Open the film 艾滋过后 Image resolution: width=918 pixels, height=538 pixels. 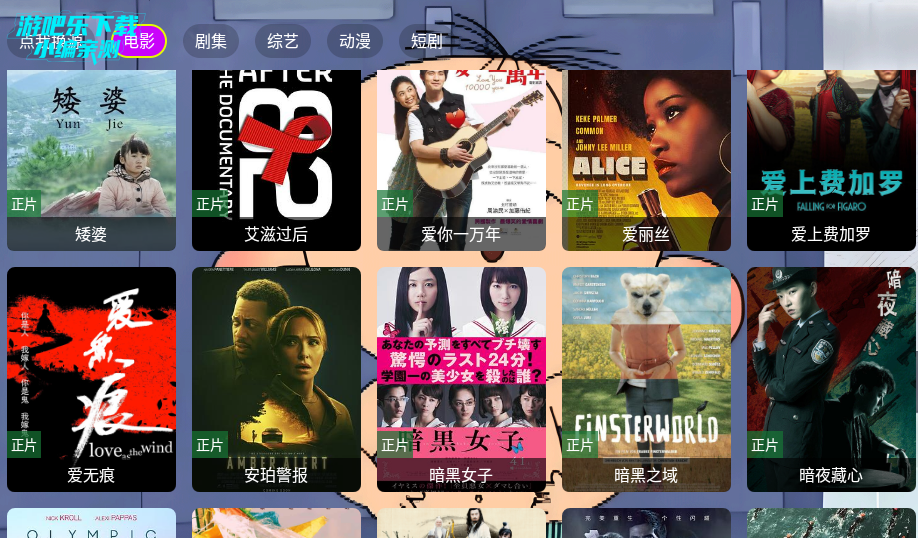pyautogui.click(x=276, y=160)
